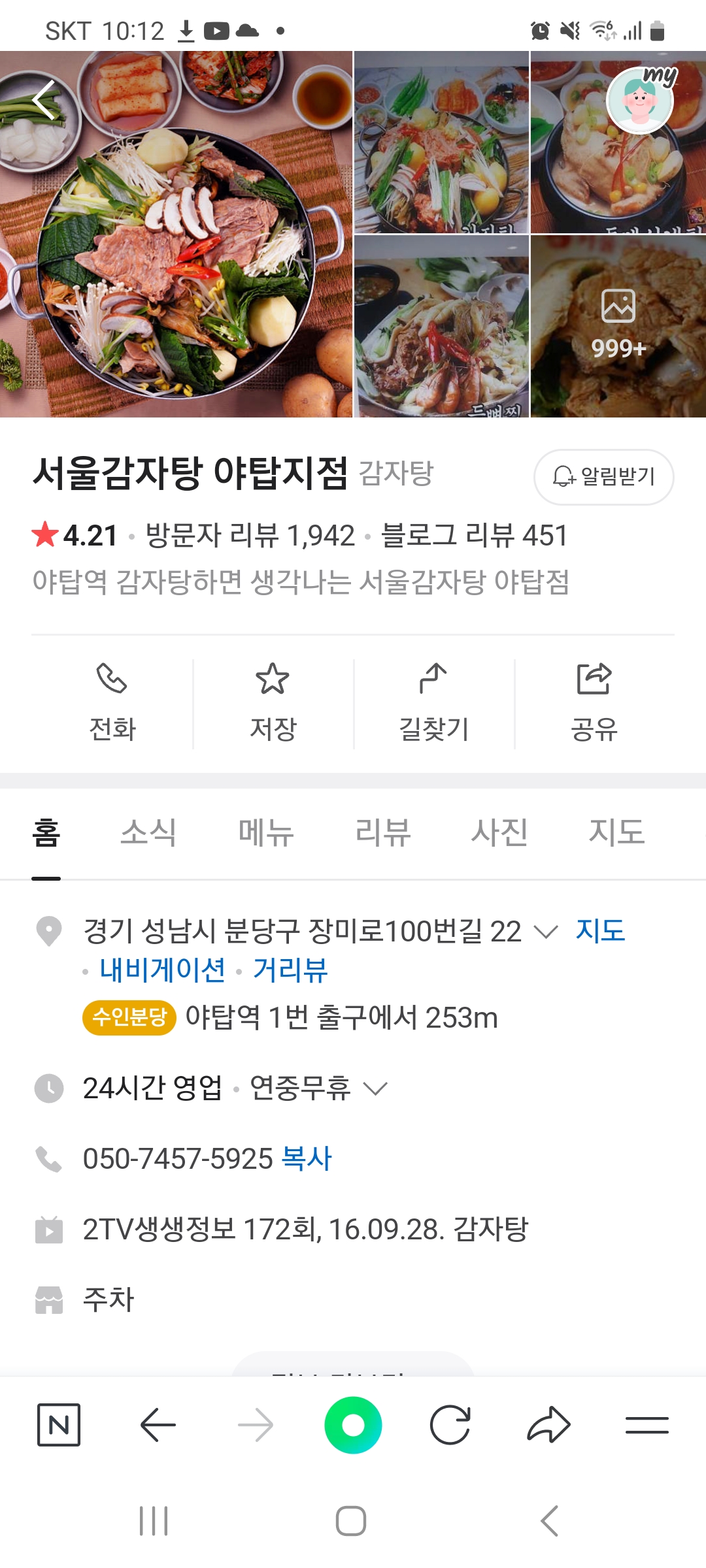Share this place via 공유

[594, 704]
